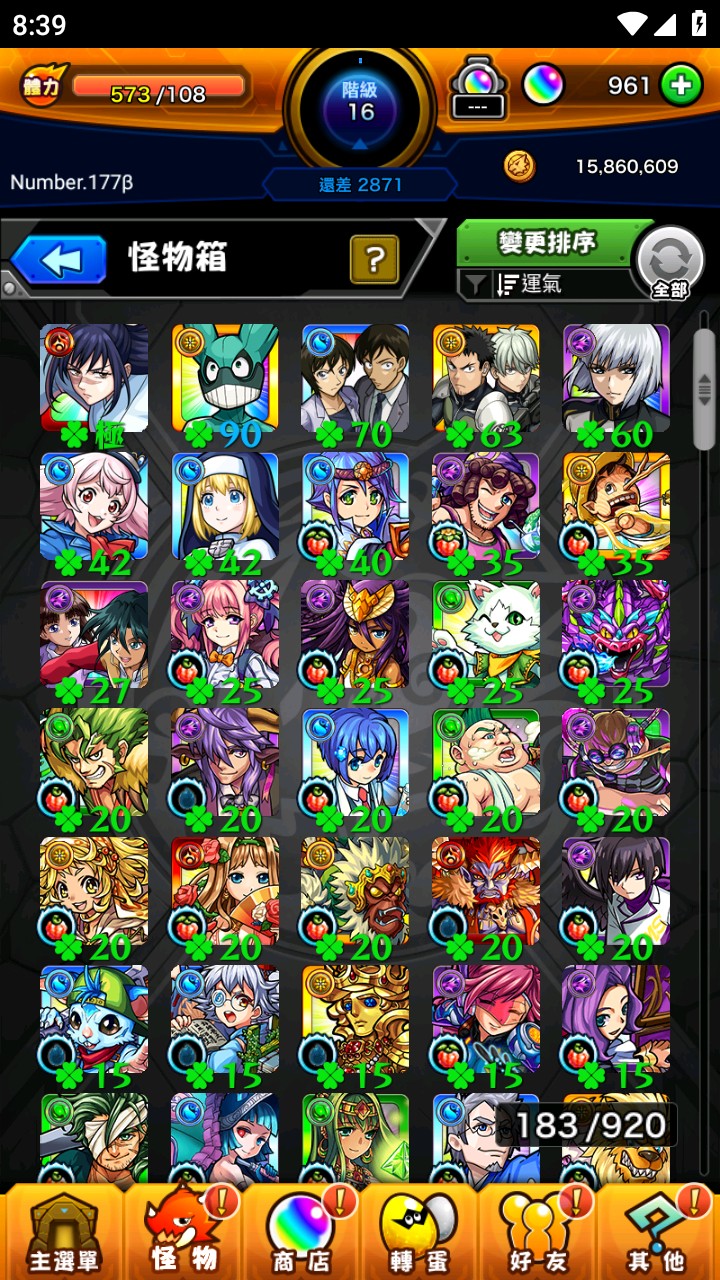Switch to 主選單 tab
Viewport: 720px width, 1280px height.
coord(62,1232)
